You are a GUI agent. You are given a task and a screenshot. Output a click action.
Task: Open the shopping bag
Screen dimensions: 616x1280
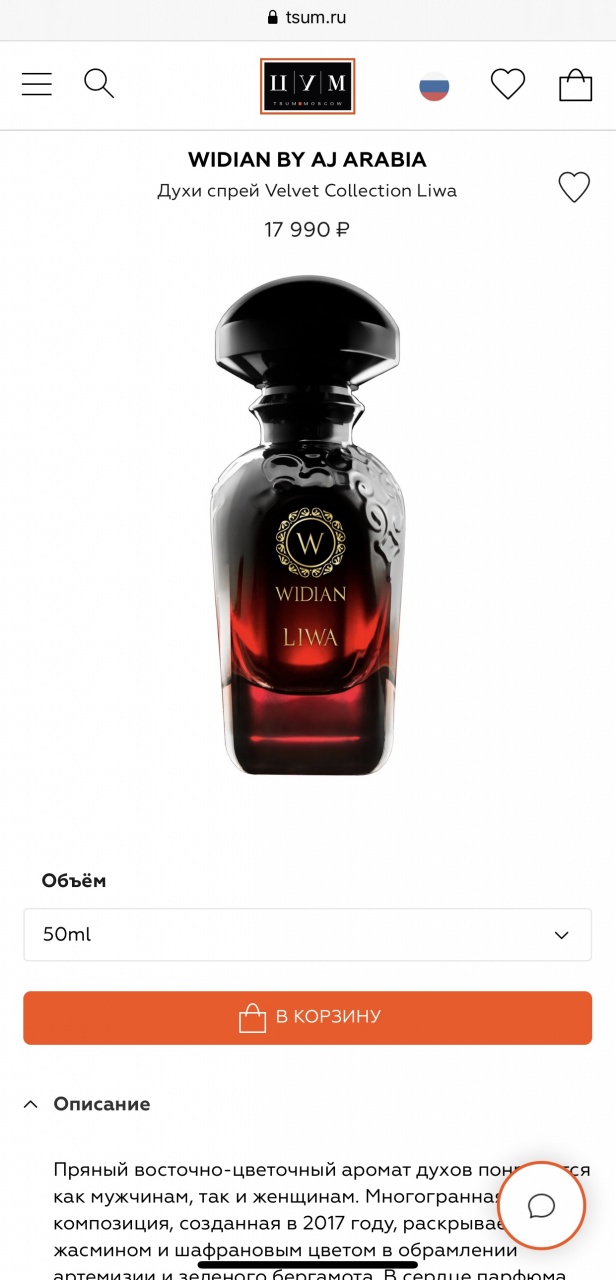pyautogui.click(x=575, y=84)
